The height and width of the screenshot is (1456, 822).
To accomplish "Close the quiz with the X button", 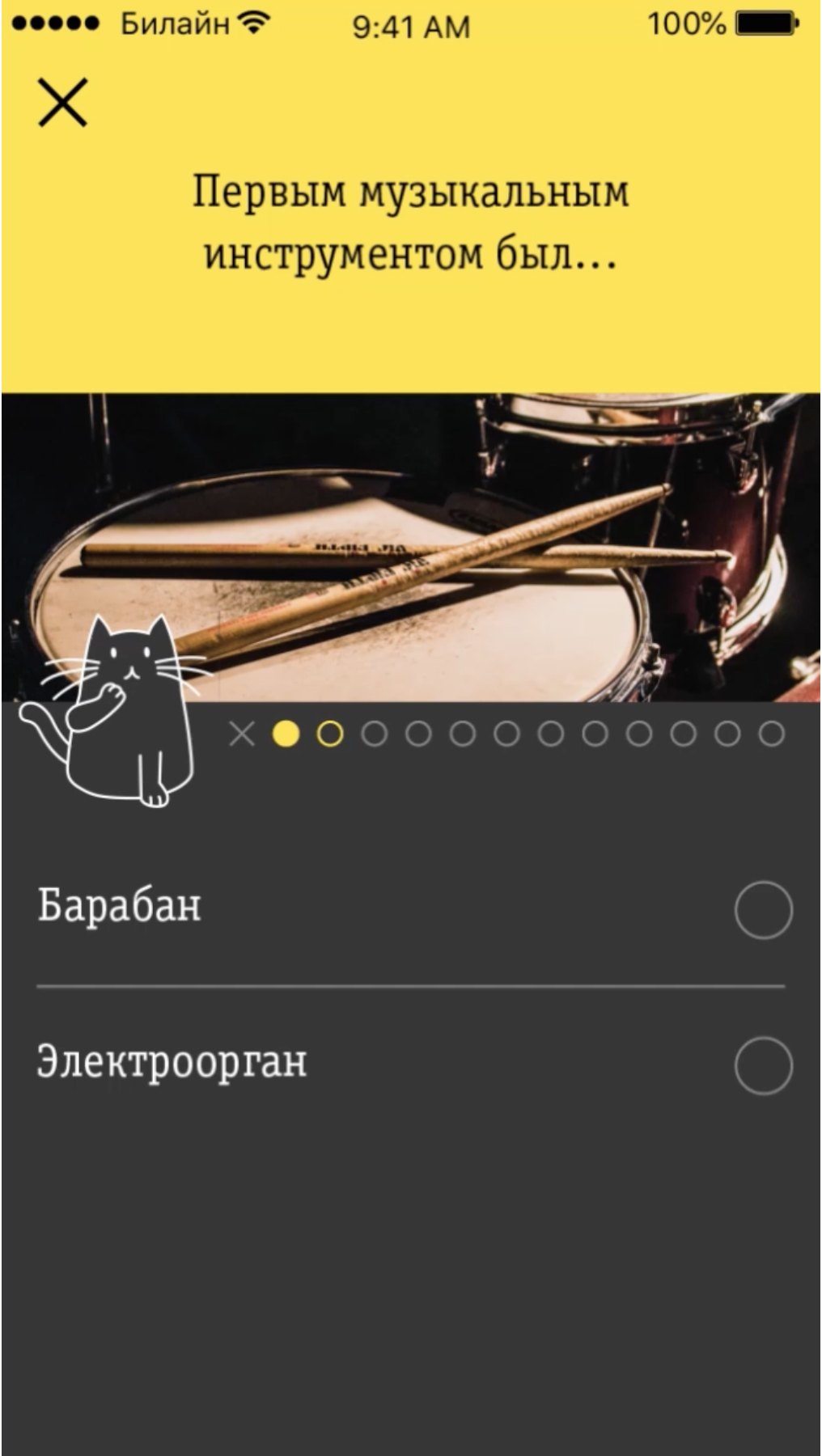I will [62, 103].
